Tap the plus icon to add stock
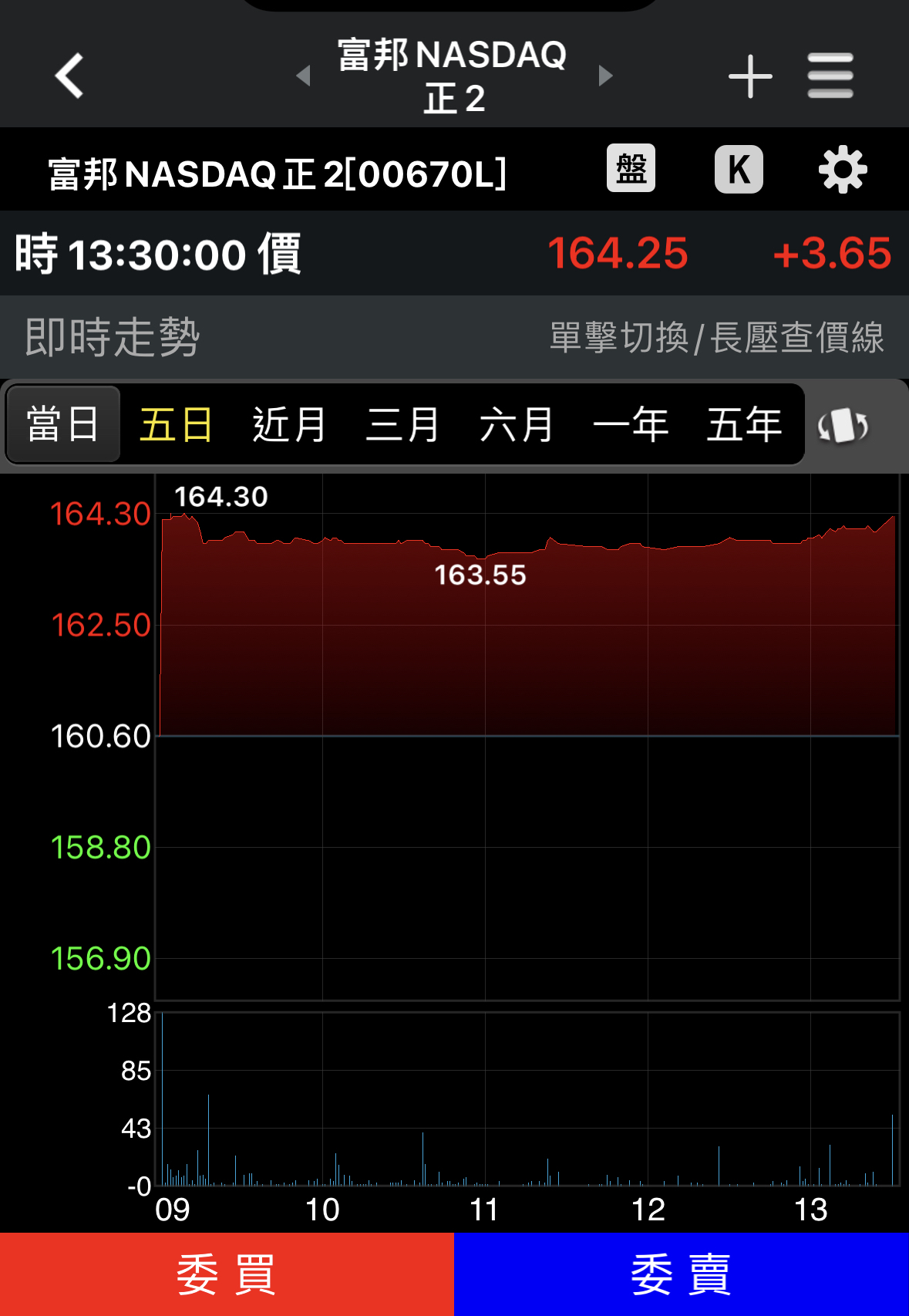The width and height of the screenshot is (909, 1316). (750, 76)
